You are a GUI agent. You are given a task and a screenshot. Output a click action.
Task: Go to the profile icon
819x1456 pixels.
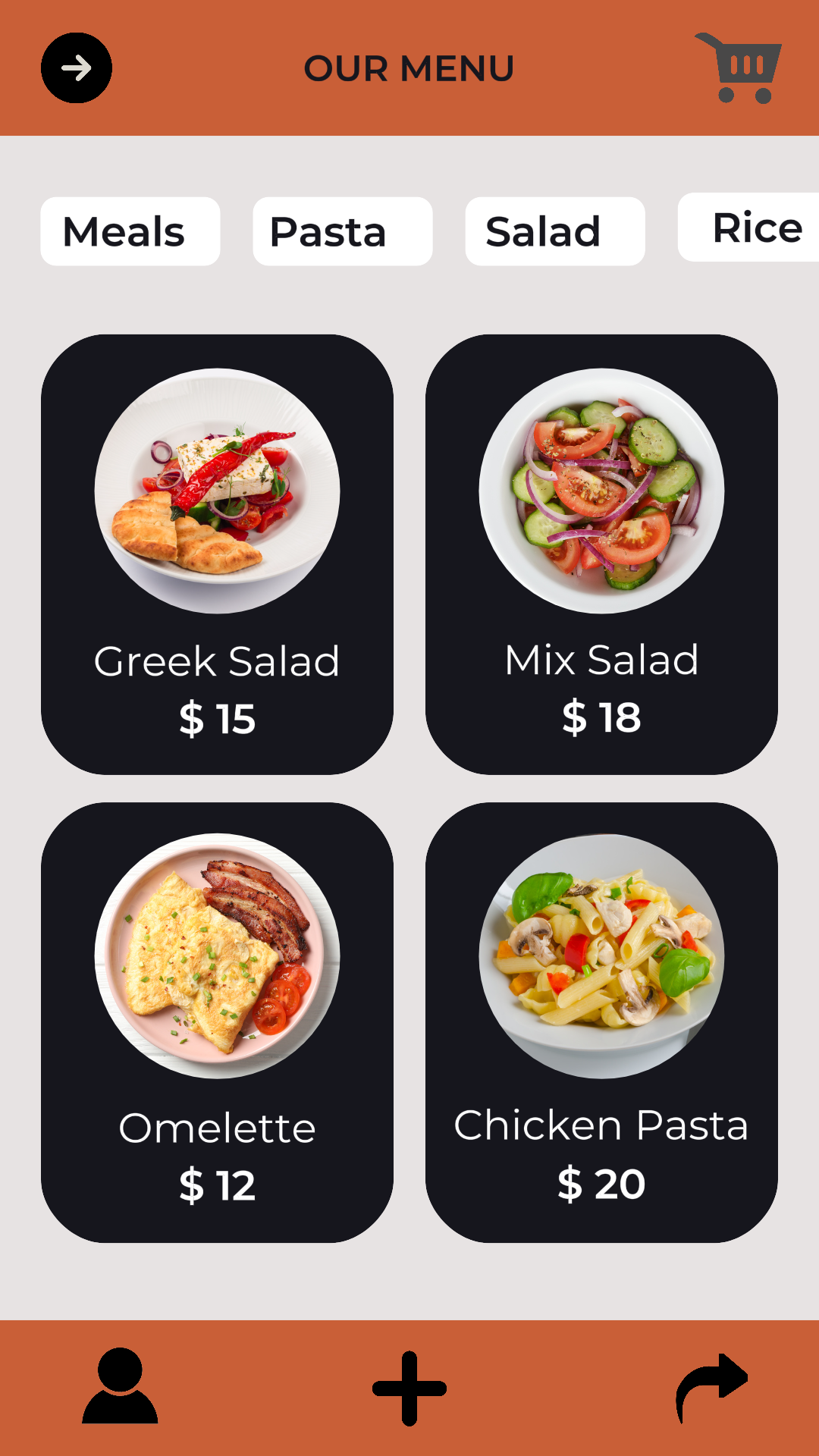[120, 1386]
